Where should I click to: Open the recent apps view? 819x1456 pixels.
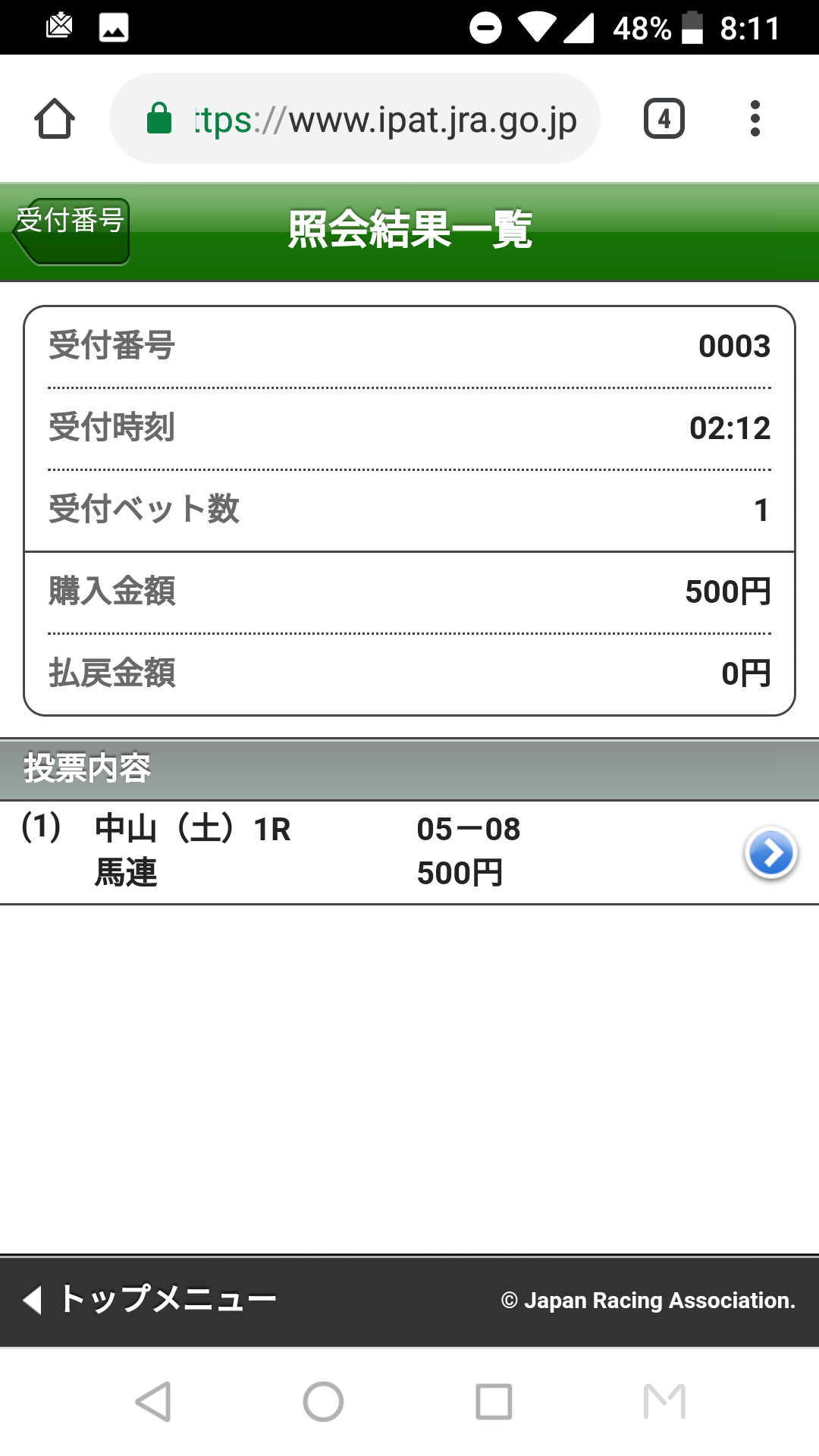click(494, 1401)
